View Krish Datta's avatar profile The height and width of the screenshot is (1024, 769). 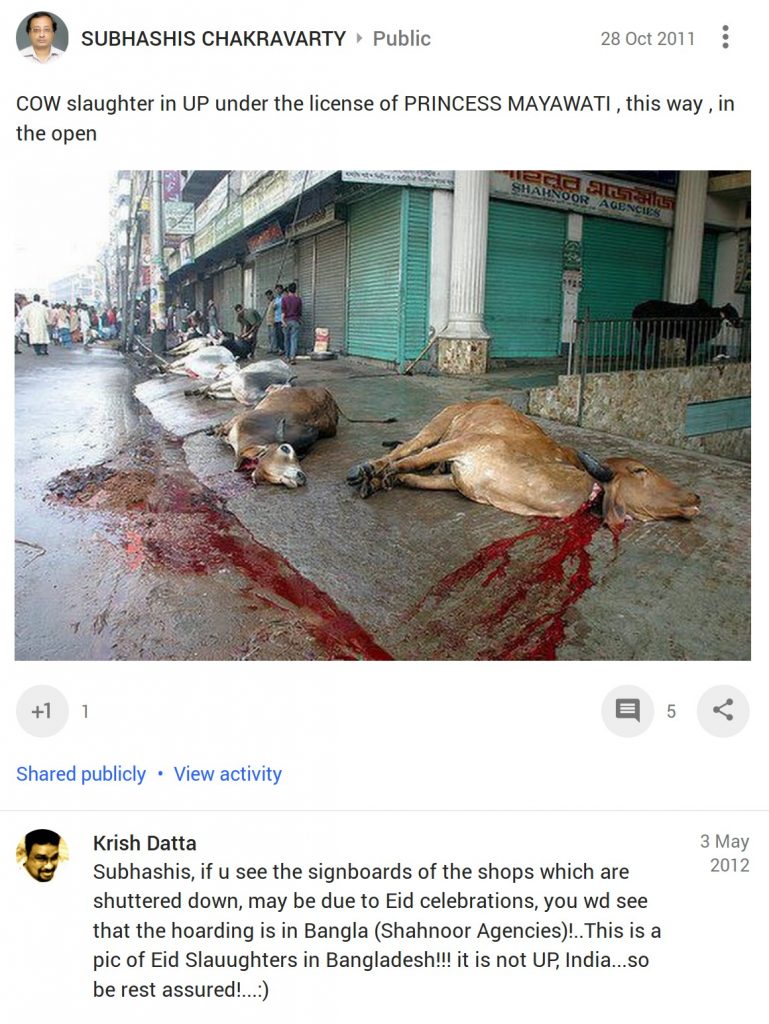42,855
